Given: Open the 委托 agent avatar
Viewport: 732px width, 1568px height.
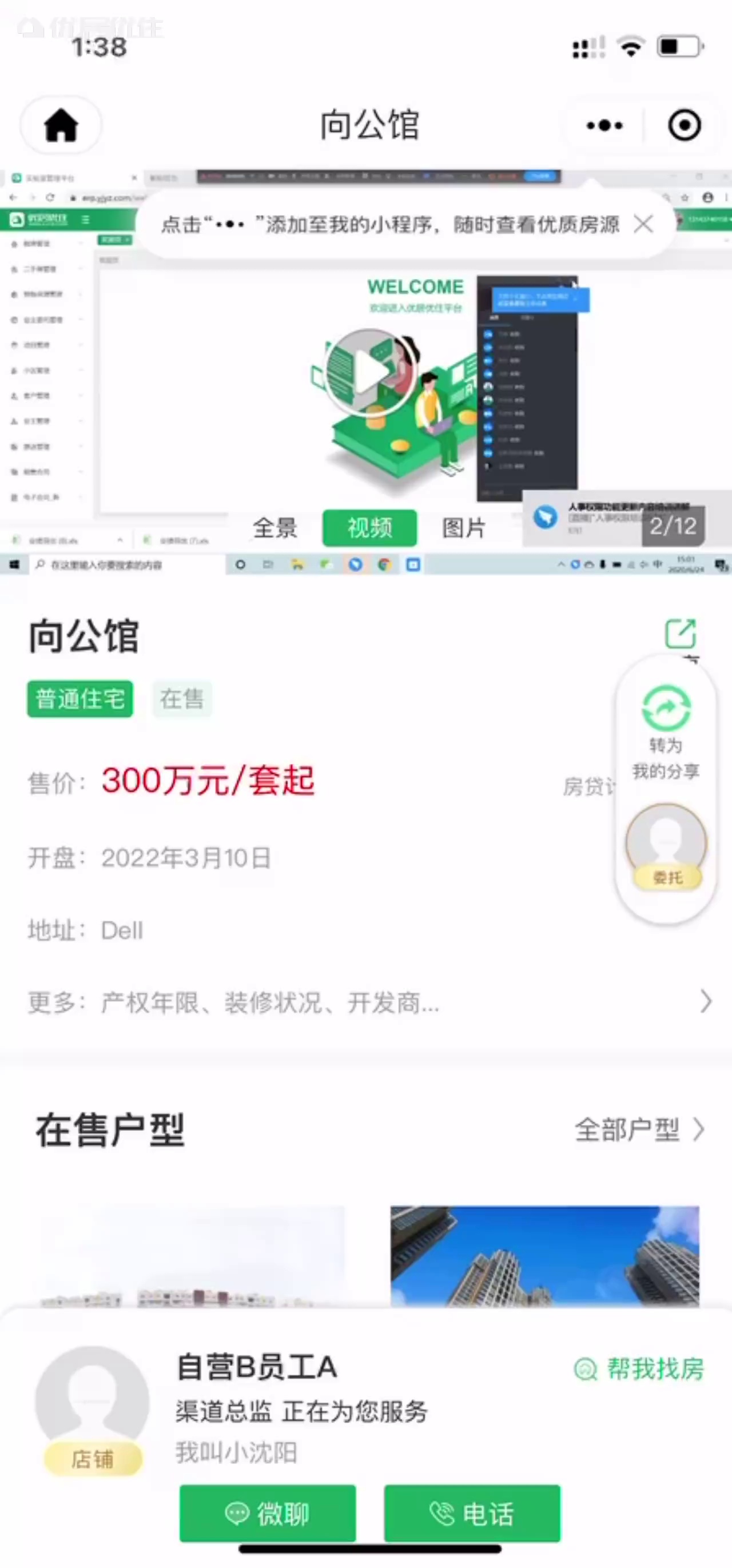Looking at the screenshot, I should coord(667,846).
